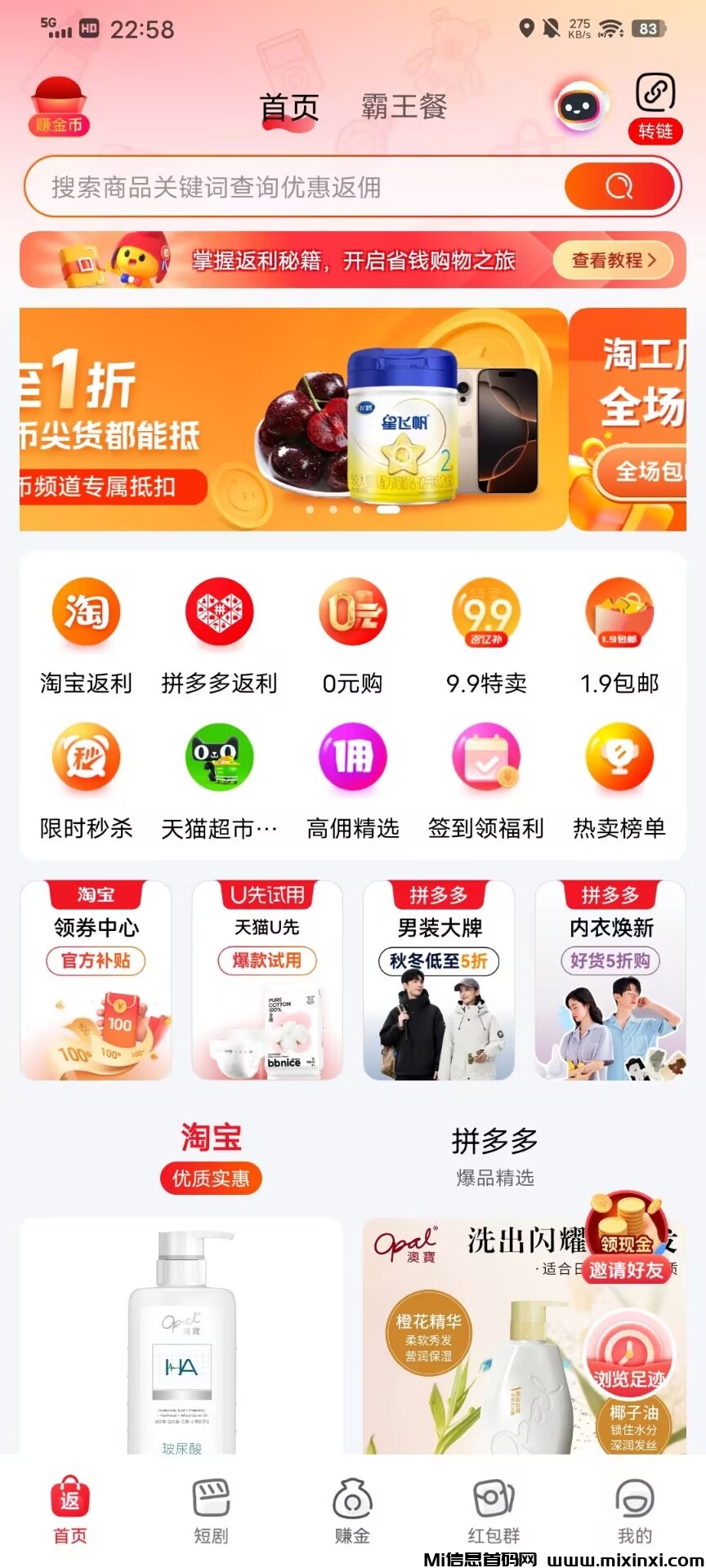Focus the product keyword search field
Image resolution: width=706 pixels, height=1568 pixels.
294,187
